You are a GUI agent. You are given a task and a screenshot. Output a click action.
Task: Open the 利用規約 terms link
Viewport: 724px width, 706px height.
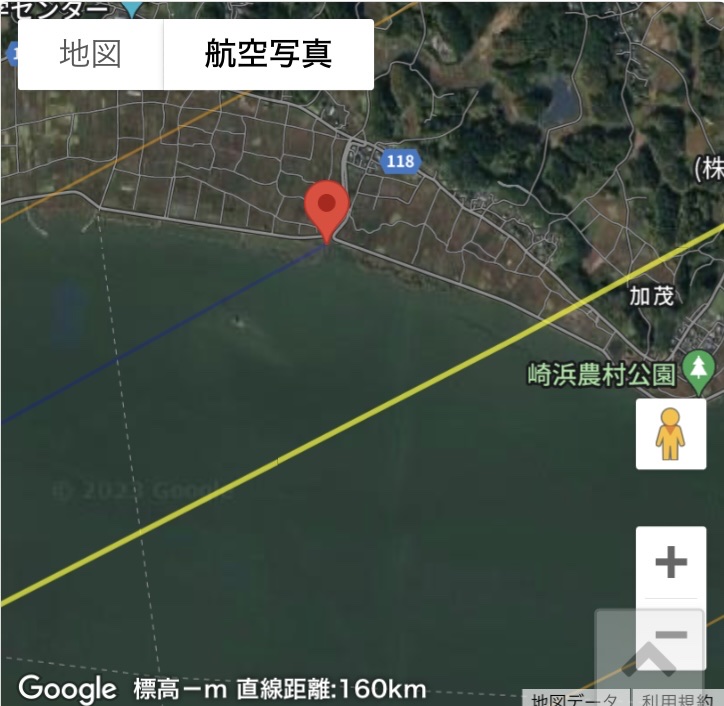(678, 699)
